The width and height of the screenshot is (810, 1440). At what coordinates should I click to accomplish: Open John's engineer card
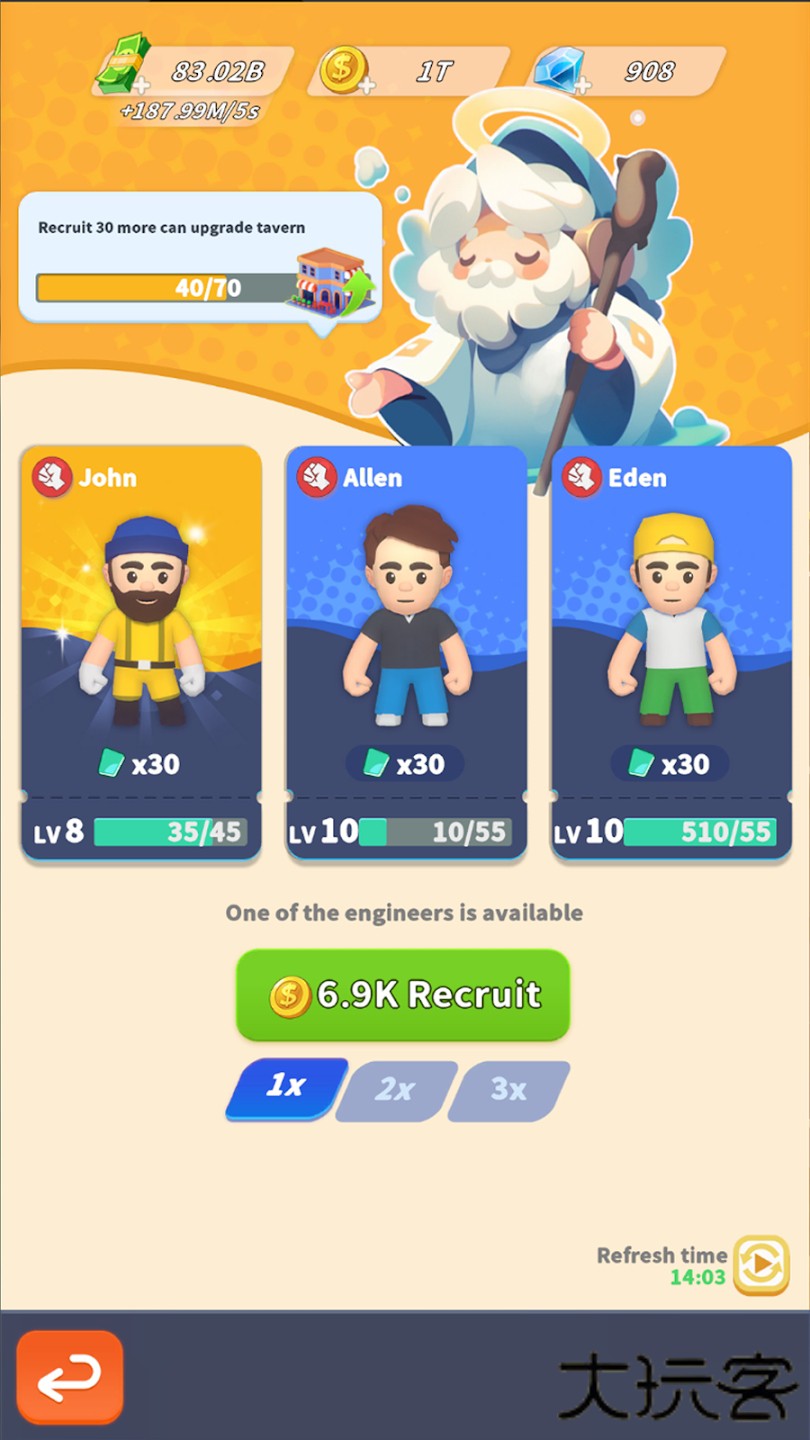[141, 652]
